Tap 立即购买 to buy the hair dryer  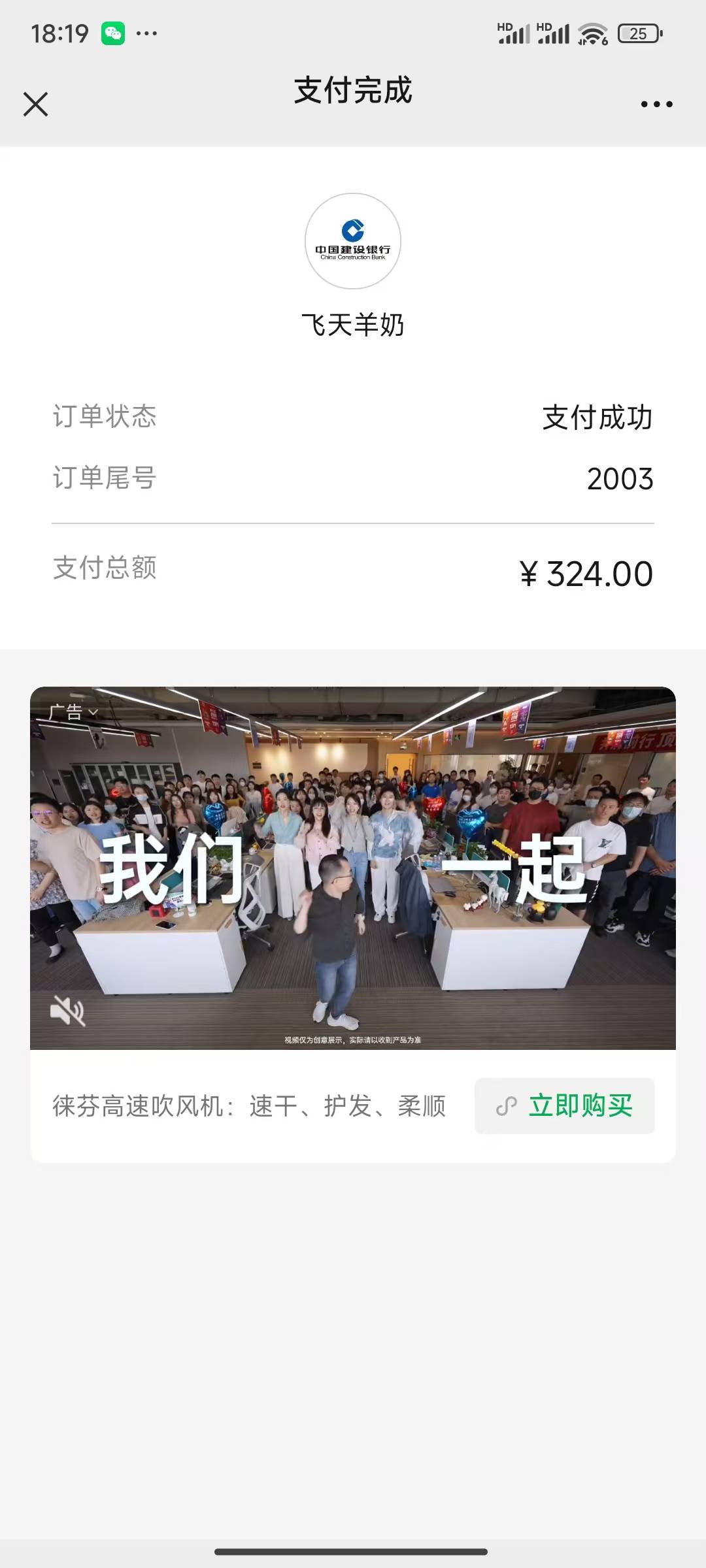565,1106
